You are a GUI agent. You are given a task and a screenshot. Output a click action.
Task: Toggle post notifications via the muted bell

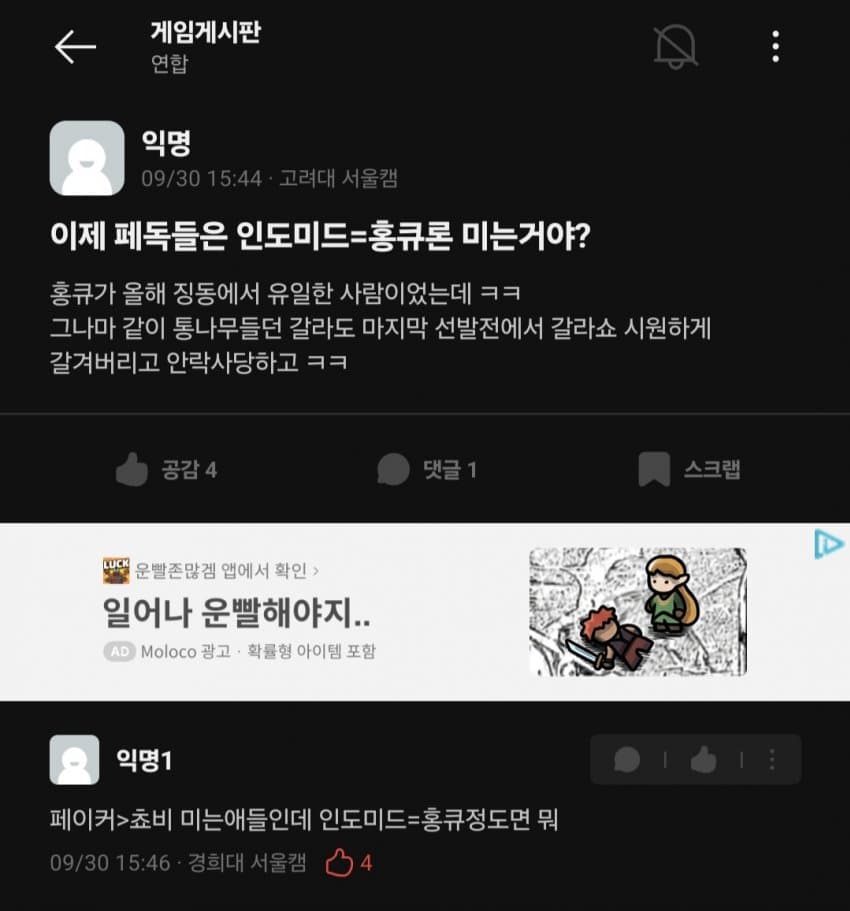[x=676, y=46]
